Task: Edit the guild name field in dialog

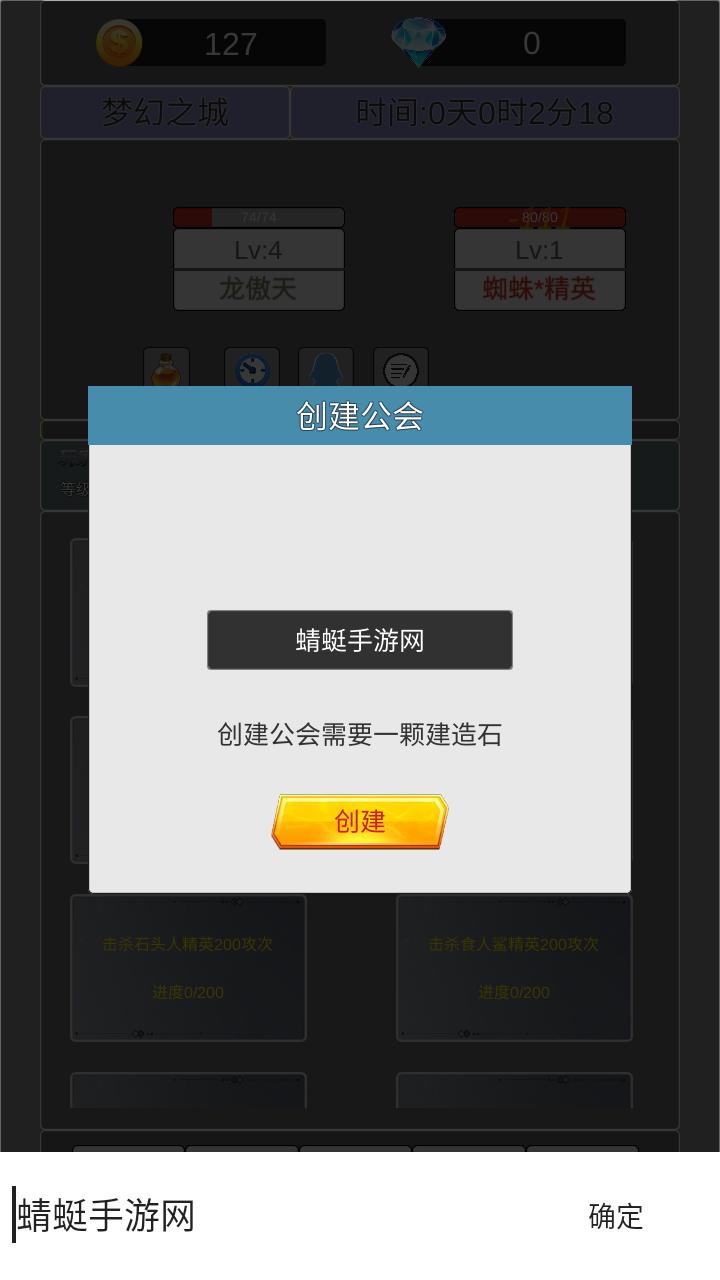Action: [x=360, y=640]
